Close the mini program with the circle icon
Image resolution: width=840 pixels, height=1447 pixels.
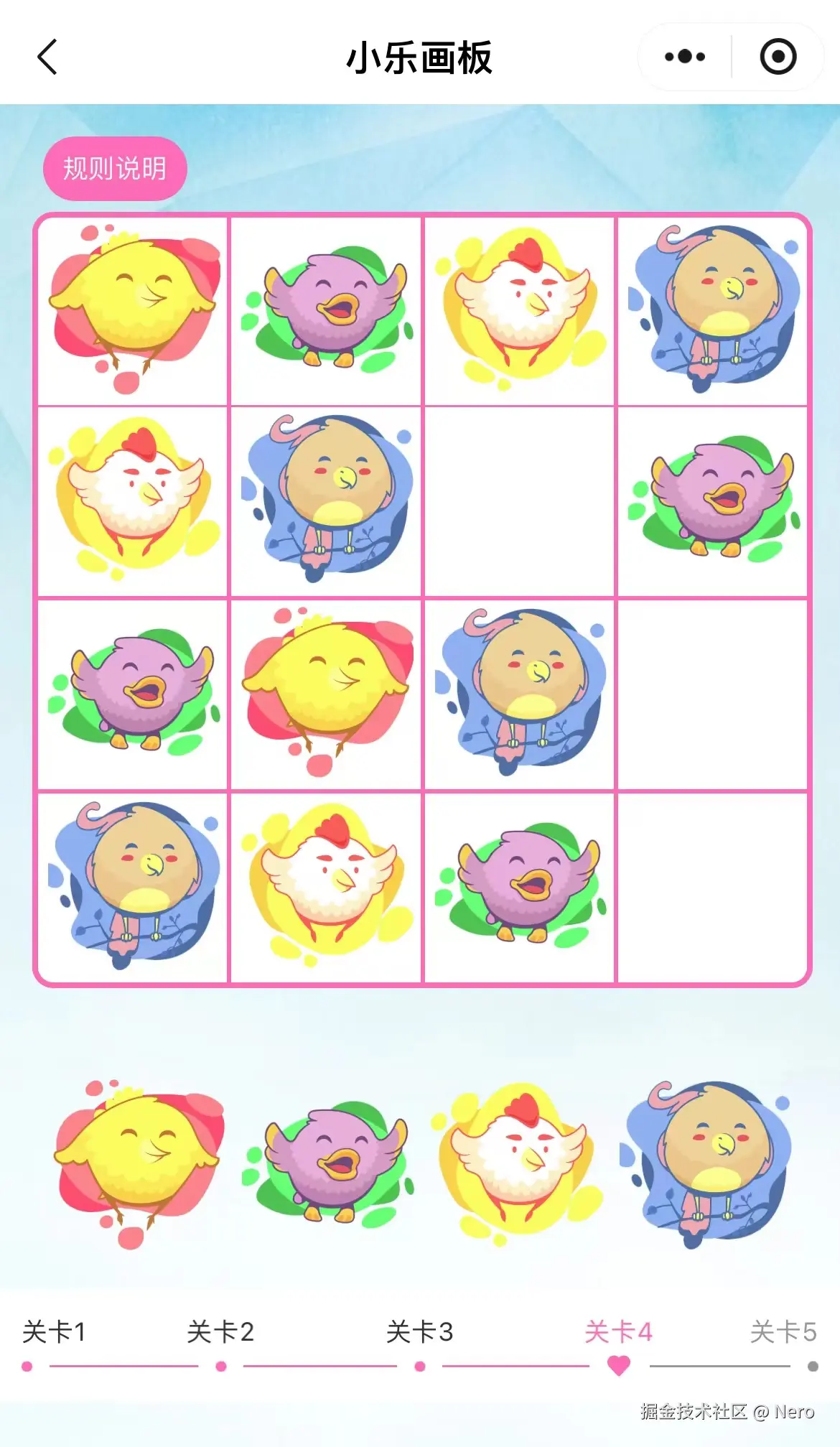778,57
